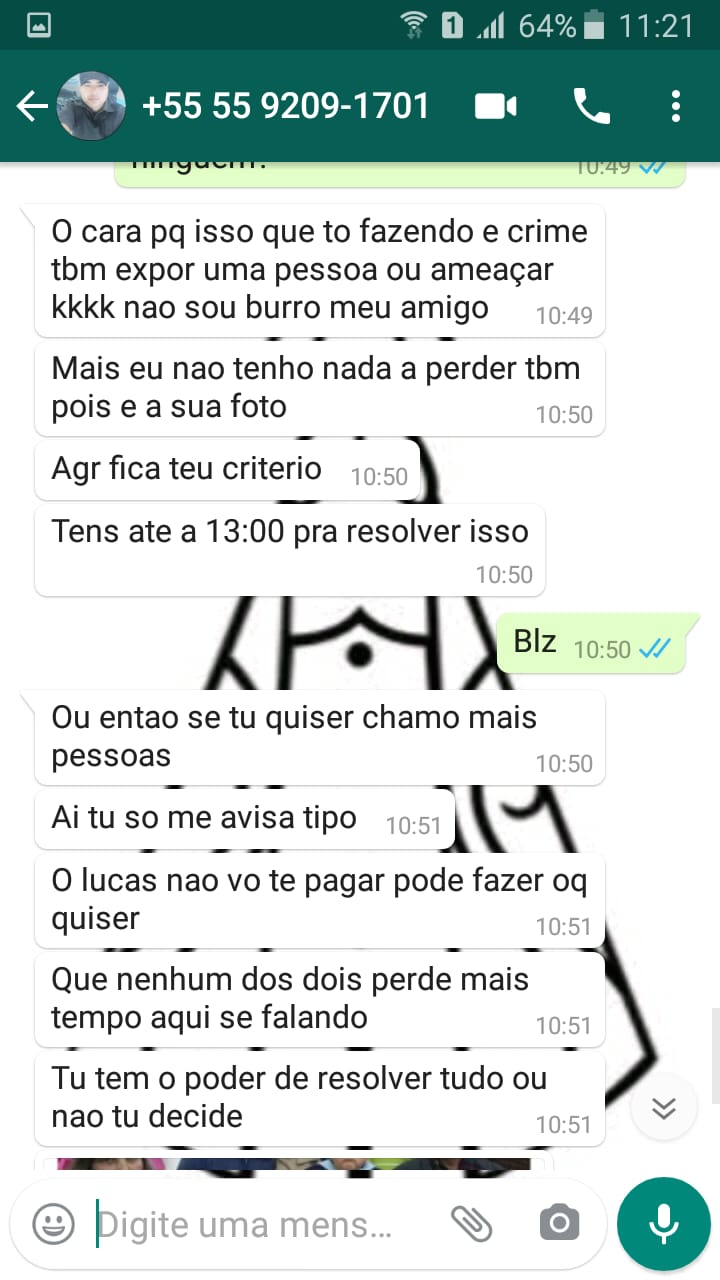The width and height of the screenshot is (720, 1280).
Task: Open the emoji picker
Action: (54, 1223)
